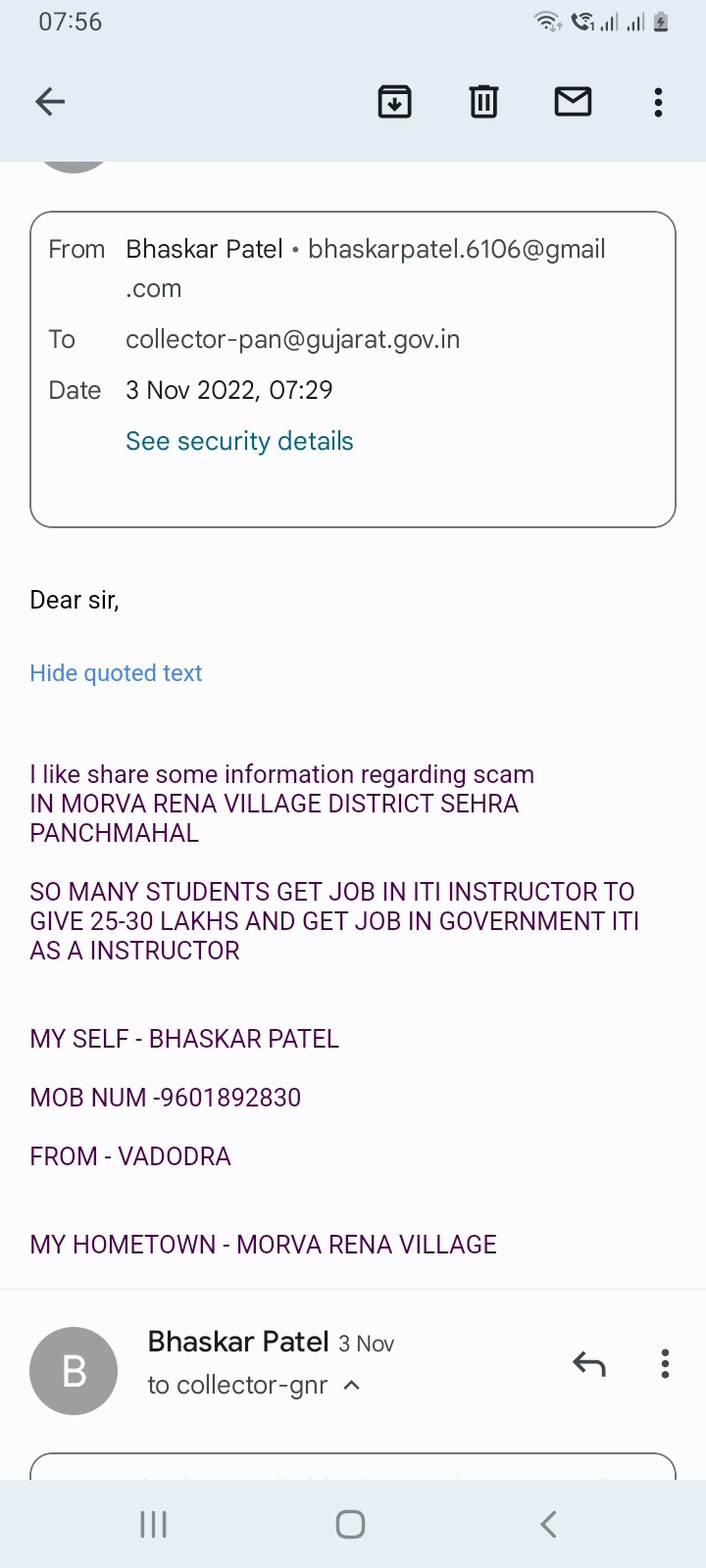Viewport: 706px width, 1568px height.
Task: Open more options for Bhaskar Patel's message
Action: coord(665,1363)
